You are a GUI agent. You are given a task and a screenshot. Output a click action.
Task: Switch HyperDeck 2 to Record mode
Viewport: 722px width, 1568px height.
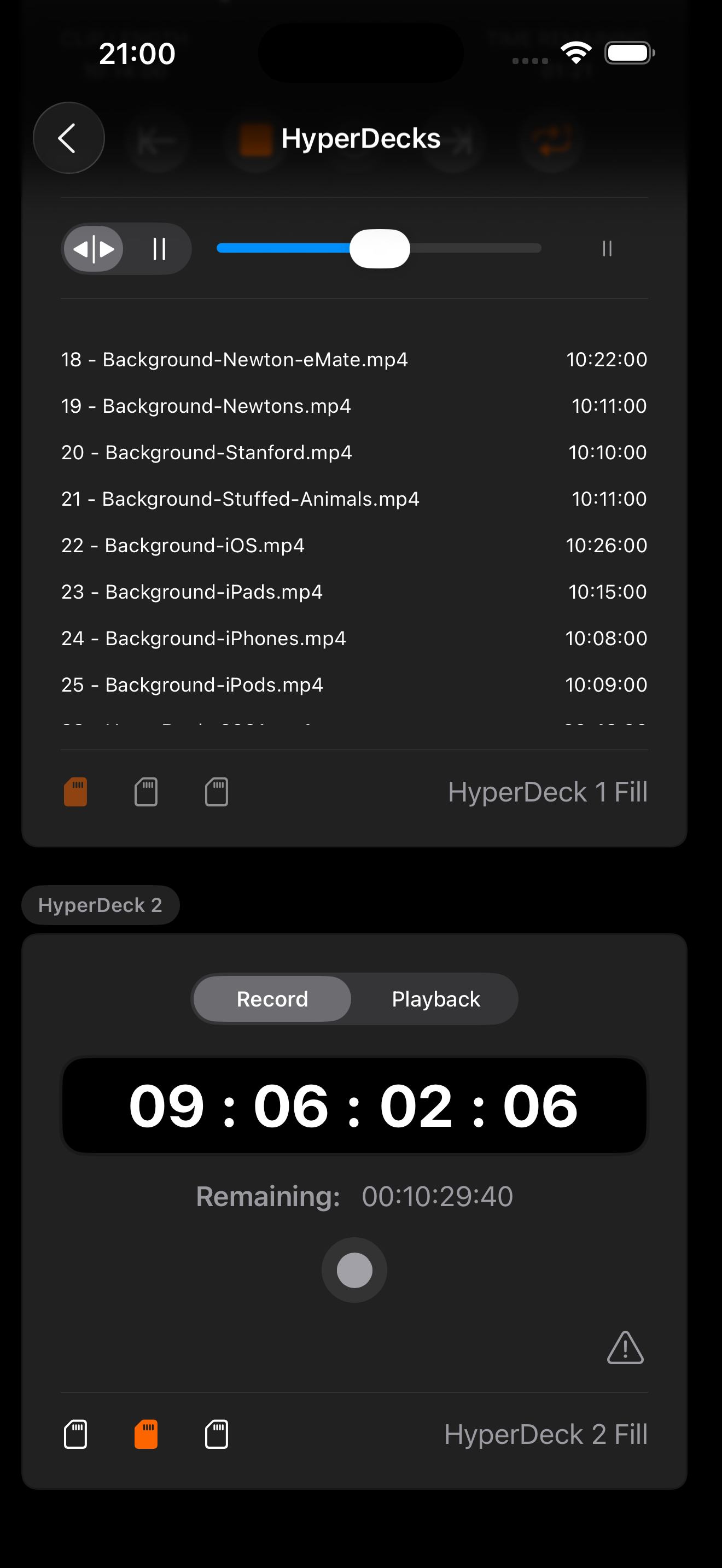pyautogui.click(x=272, y=999)
